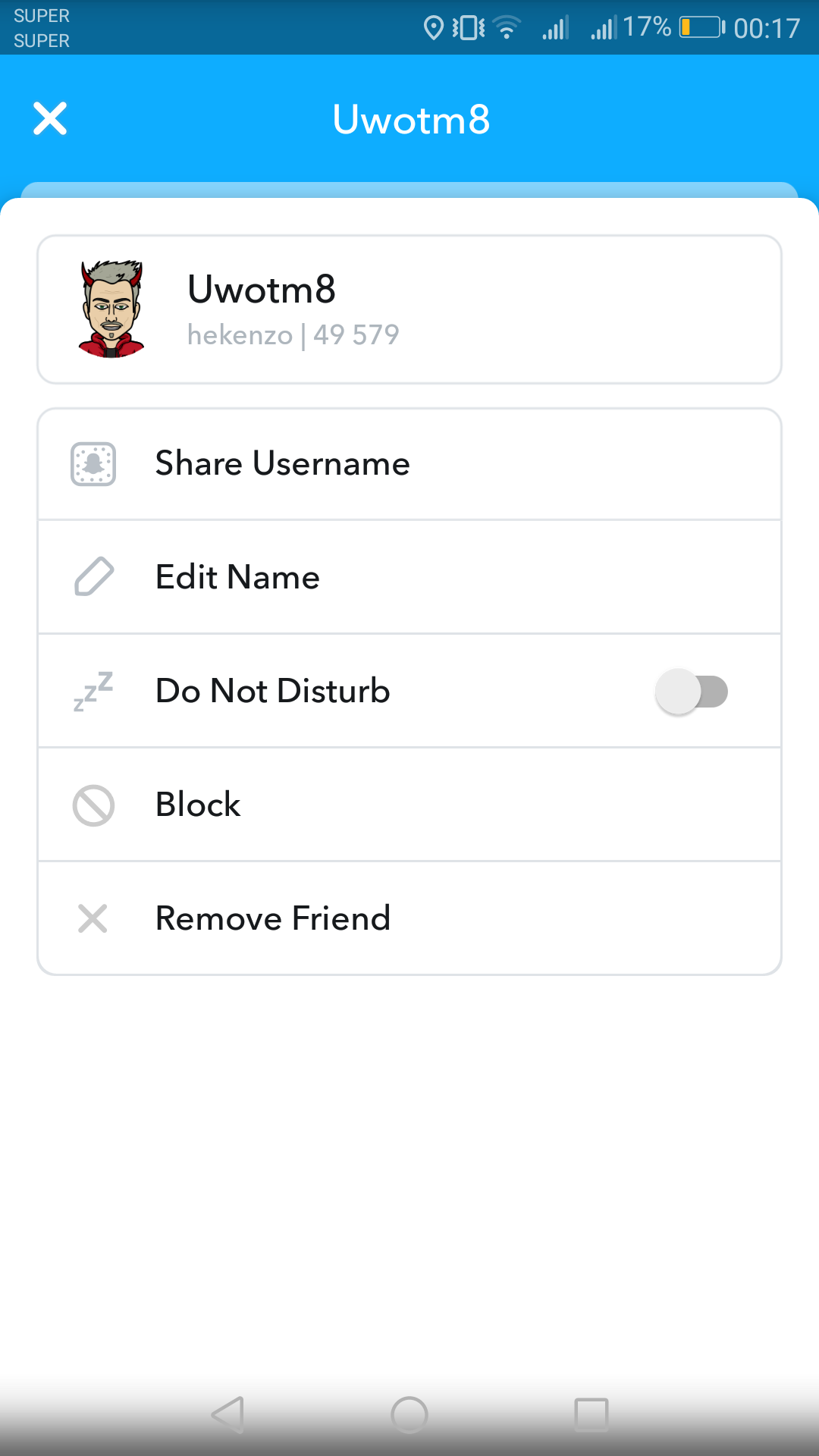Select Remove Friend option
This screenshot has width=819, height=1456.
pos(409,918)
